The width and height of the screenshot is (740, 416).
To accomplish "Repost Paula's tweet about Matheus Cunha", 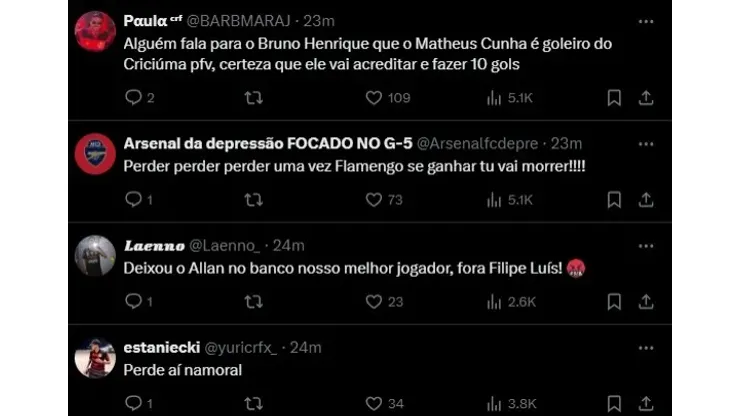I will (254, 98).
